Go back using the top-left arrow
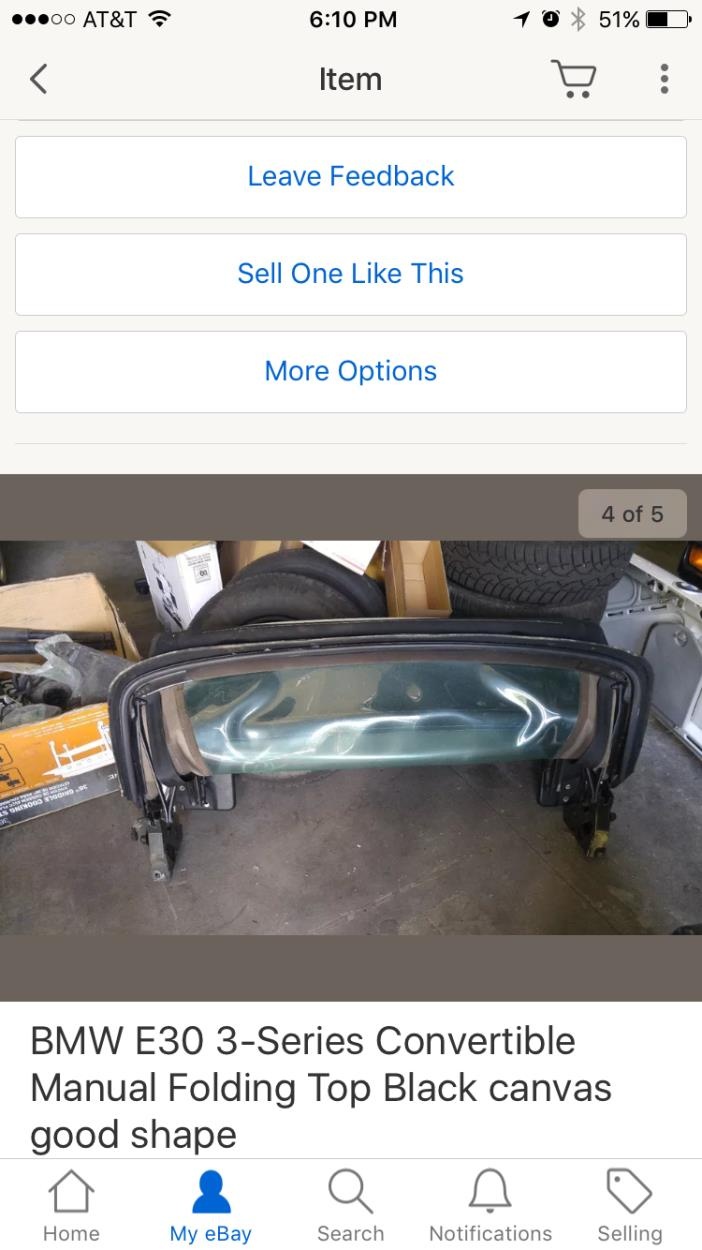This screenshot has height=1250, width=702. [x=39, y=79]
